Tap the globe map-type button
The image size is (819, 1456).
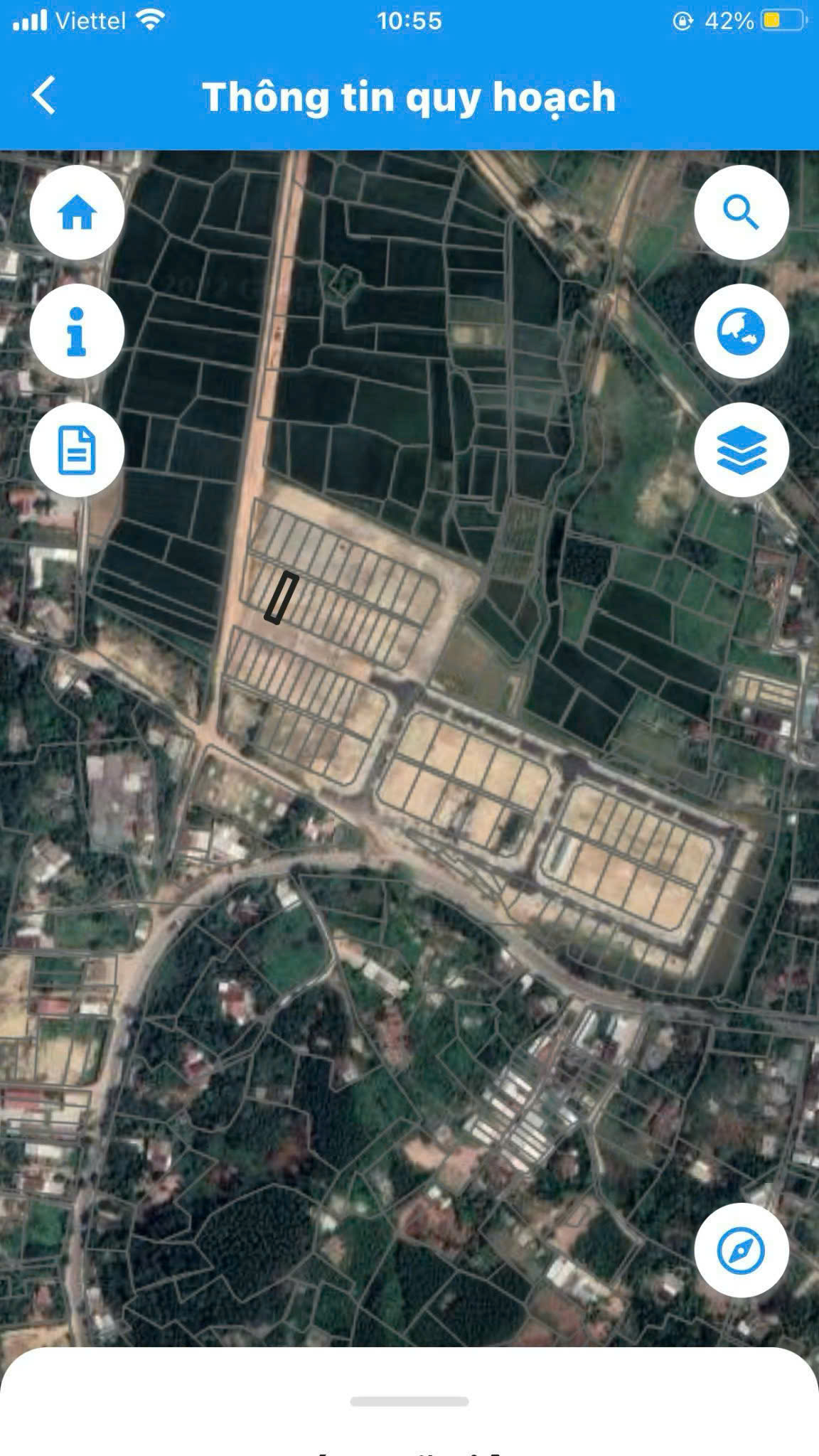click(x=741, y=331)
